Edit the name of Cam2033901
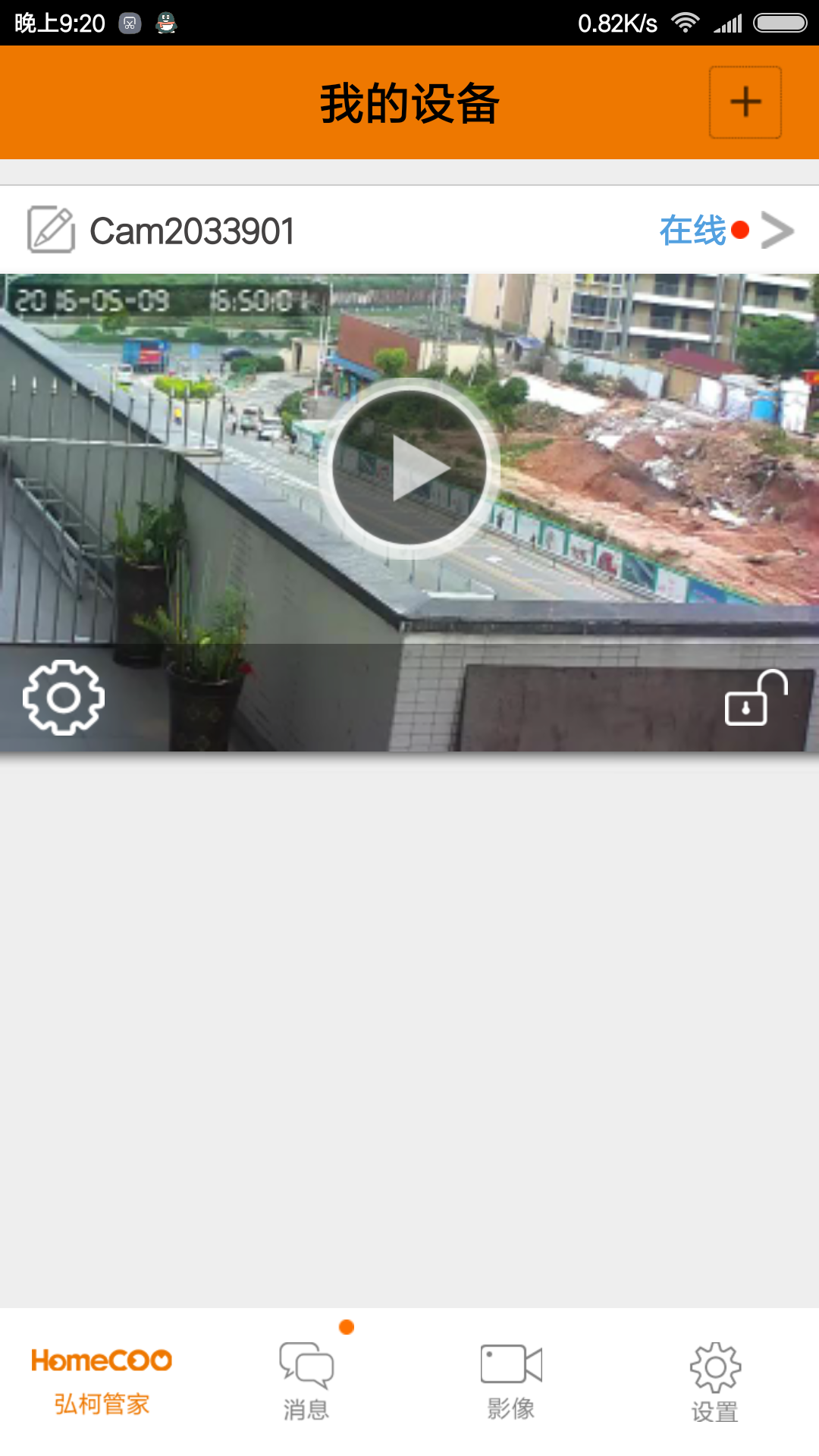The height and width of the screenshot is (1456, 819). click(51, 230)
